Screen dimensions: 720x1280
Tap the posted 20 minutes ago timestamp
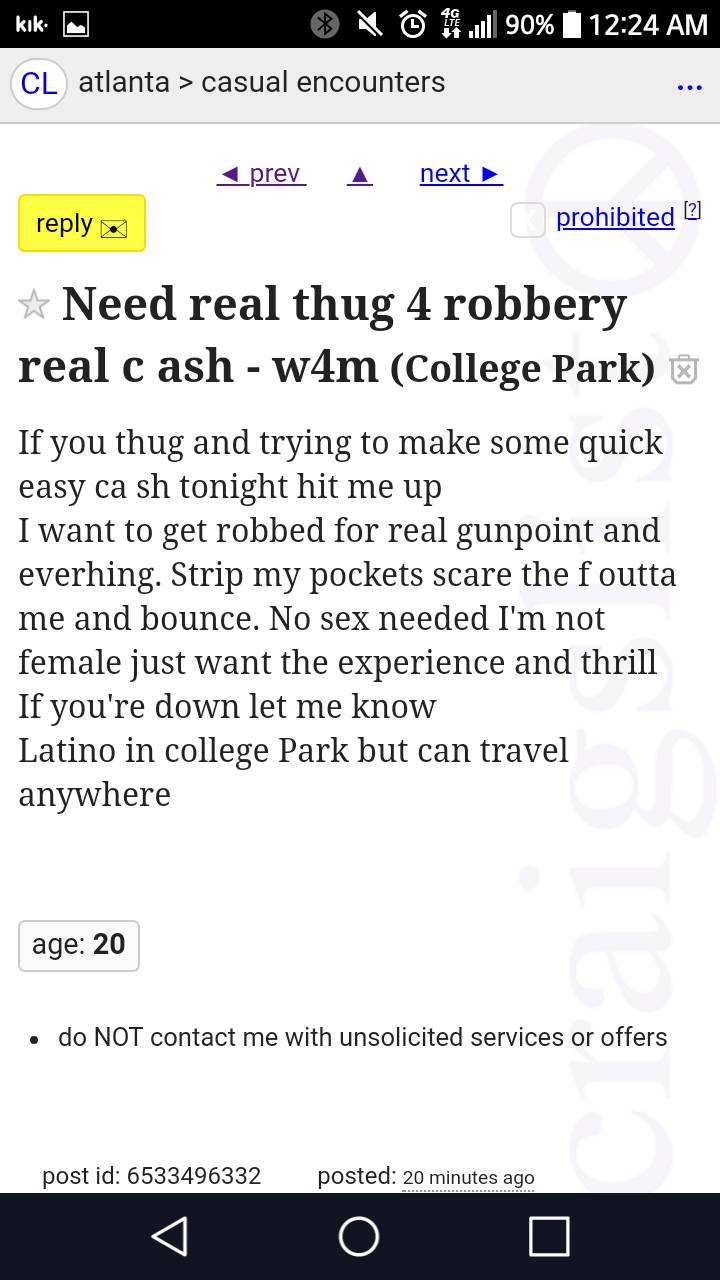tap(467, 1178)
